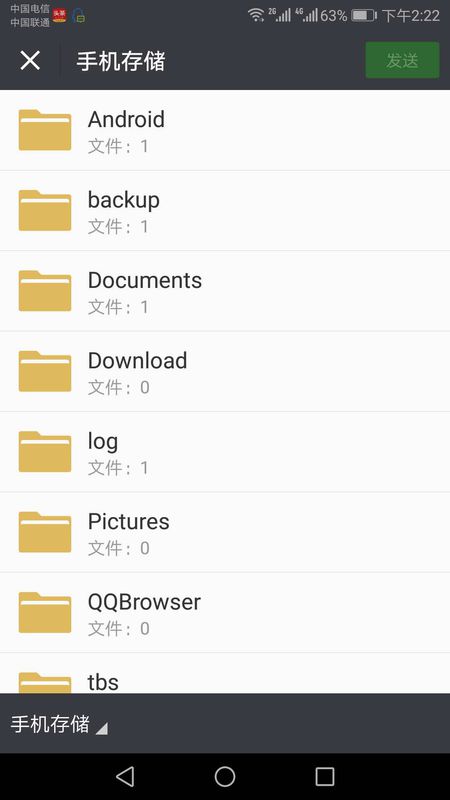
Task: Open the Android folder
Action: pos(225,131)
